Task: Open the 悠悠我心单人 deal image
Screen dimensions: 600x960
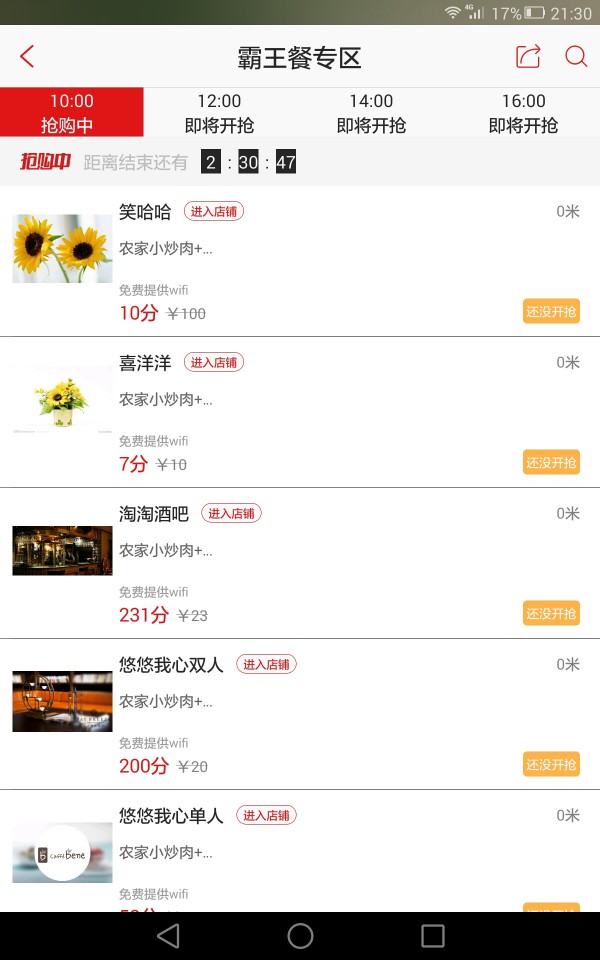Action: pyautogui.click(x=62, y=852)
